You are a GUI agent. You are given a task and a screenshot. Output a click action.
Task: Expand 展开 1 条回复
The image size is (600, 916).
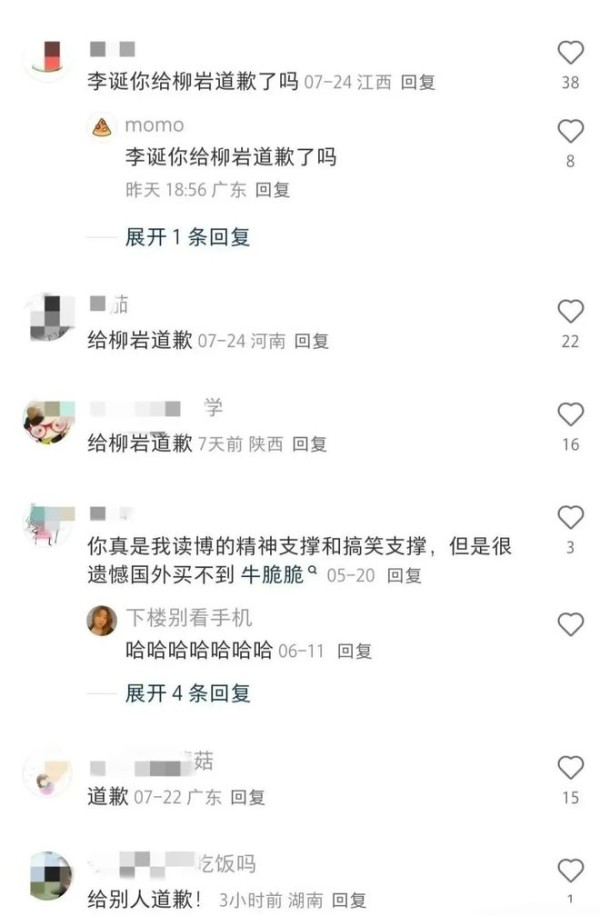pyautogui.click(x=187, y=237)
